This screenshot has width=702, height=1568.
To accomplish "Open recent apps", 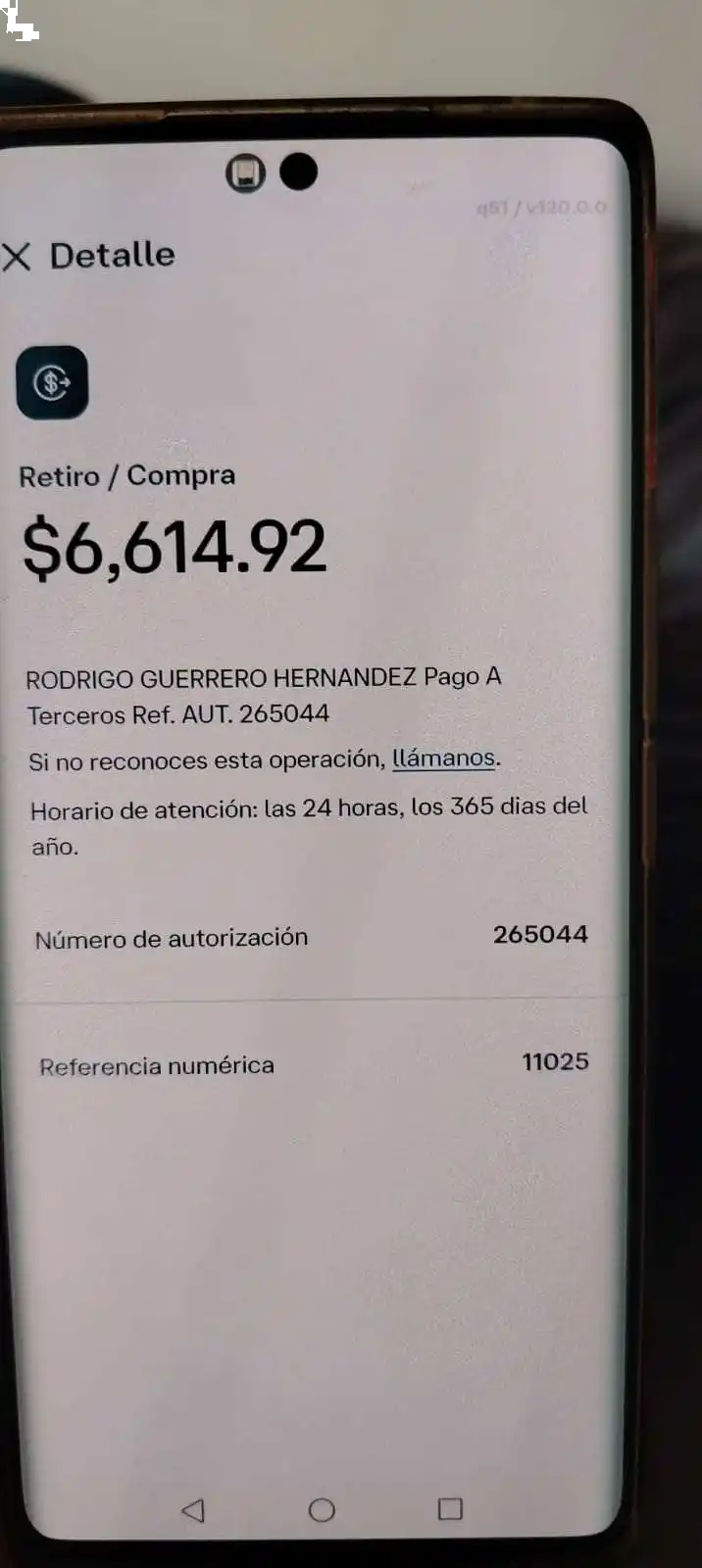I will coord(450,1509).
